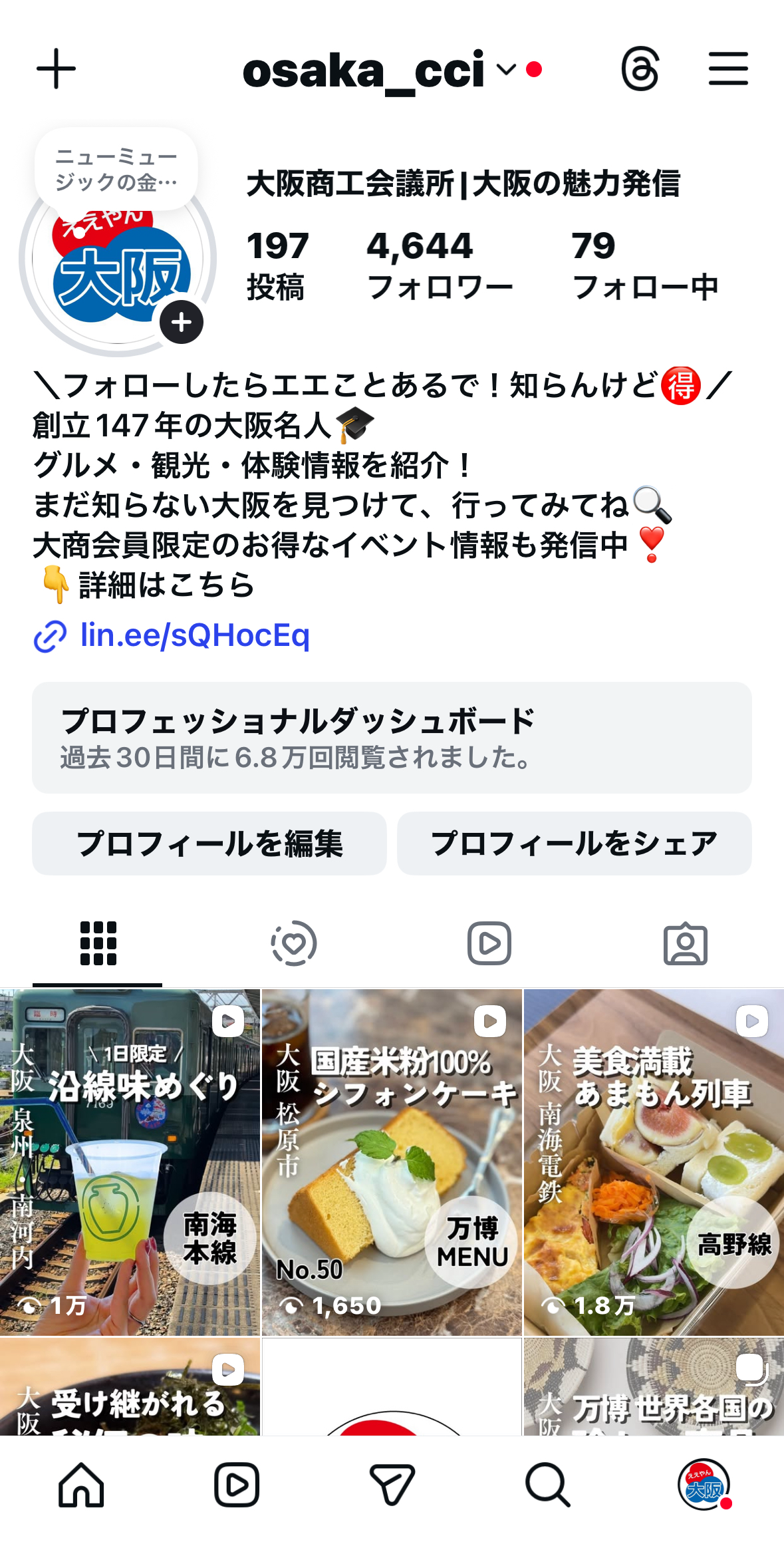Open direct messages from bottom bar

pos(392,1484)
